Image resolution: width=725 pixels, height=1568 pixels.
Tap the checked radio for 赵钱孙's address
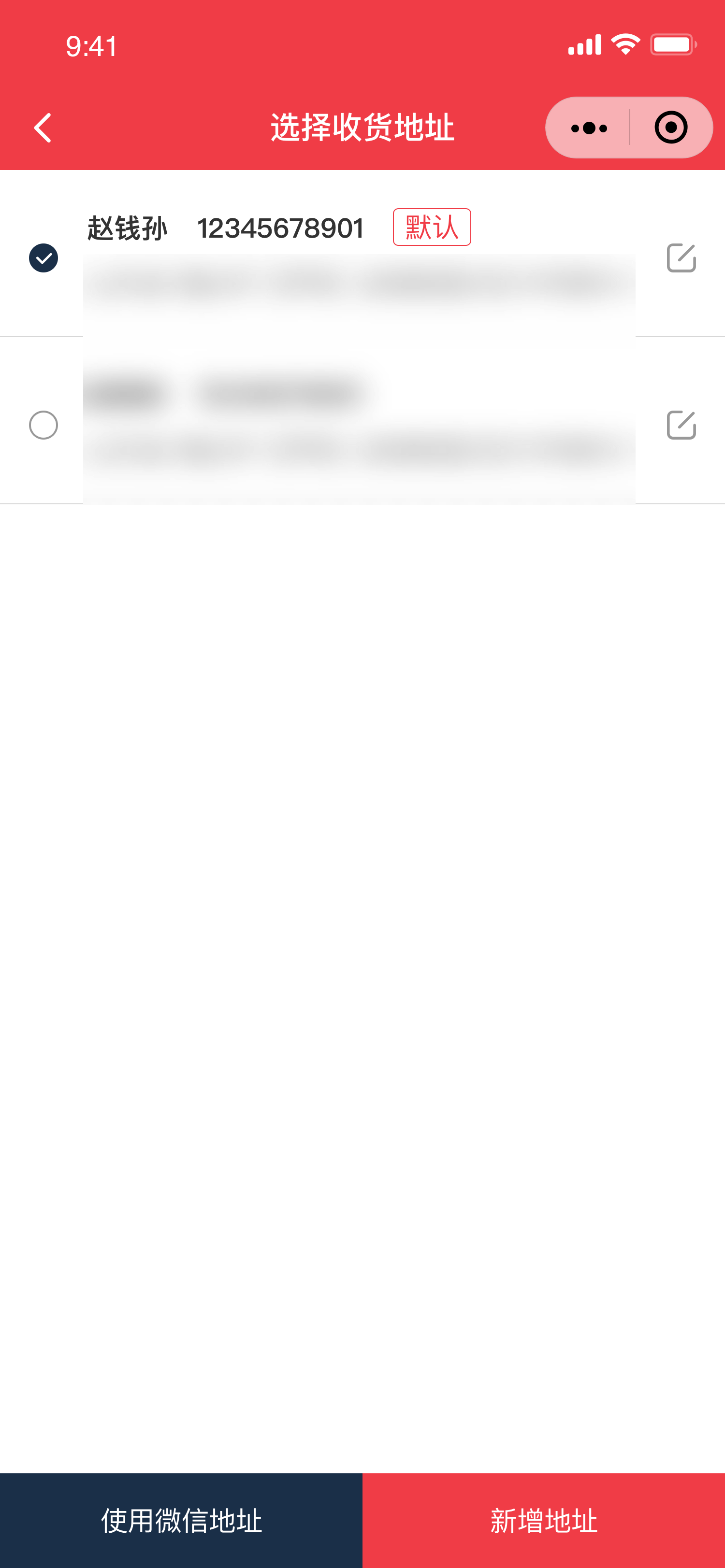click(x=43, y=258)
